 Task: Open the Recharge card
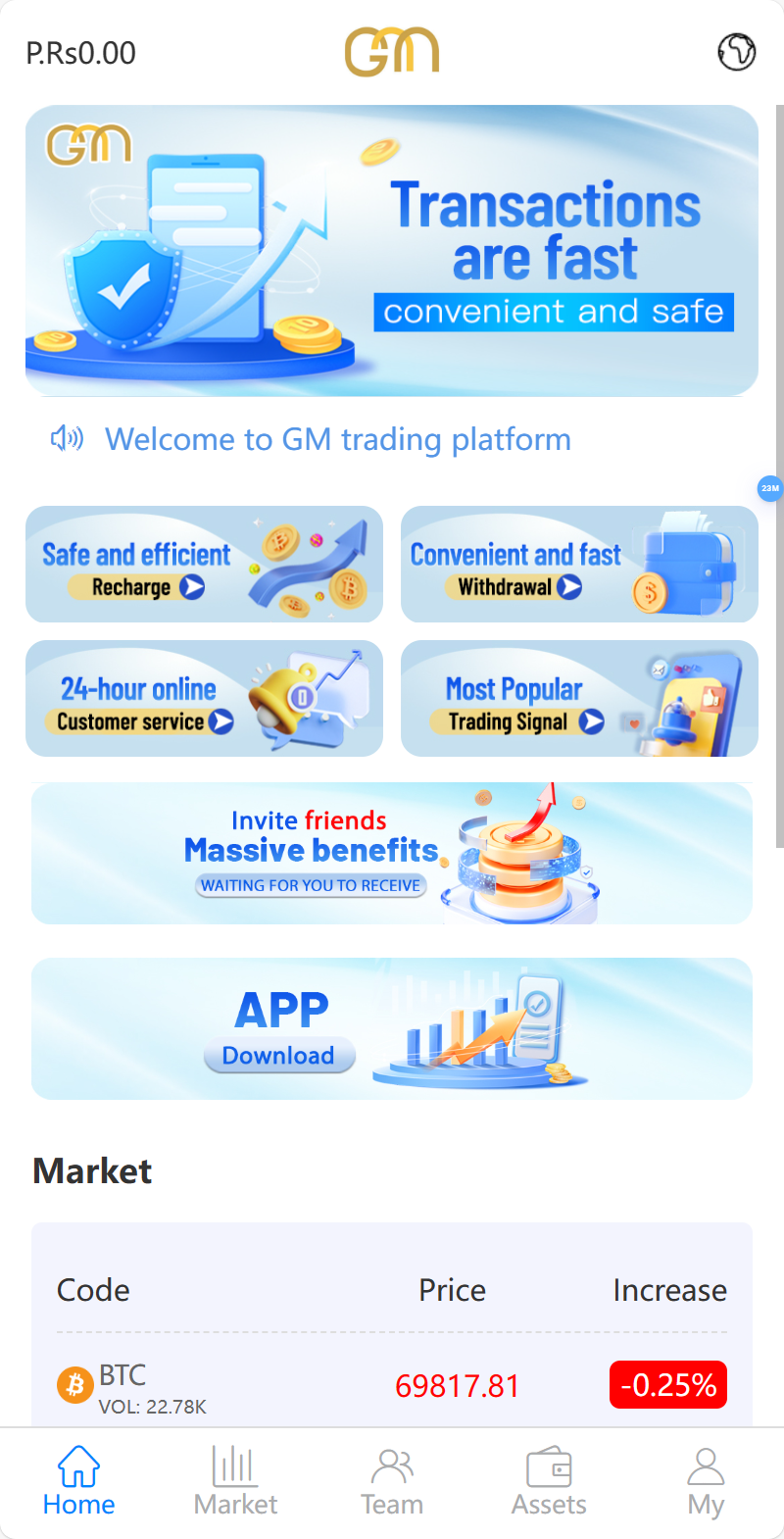(x=204, y=565)
